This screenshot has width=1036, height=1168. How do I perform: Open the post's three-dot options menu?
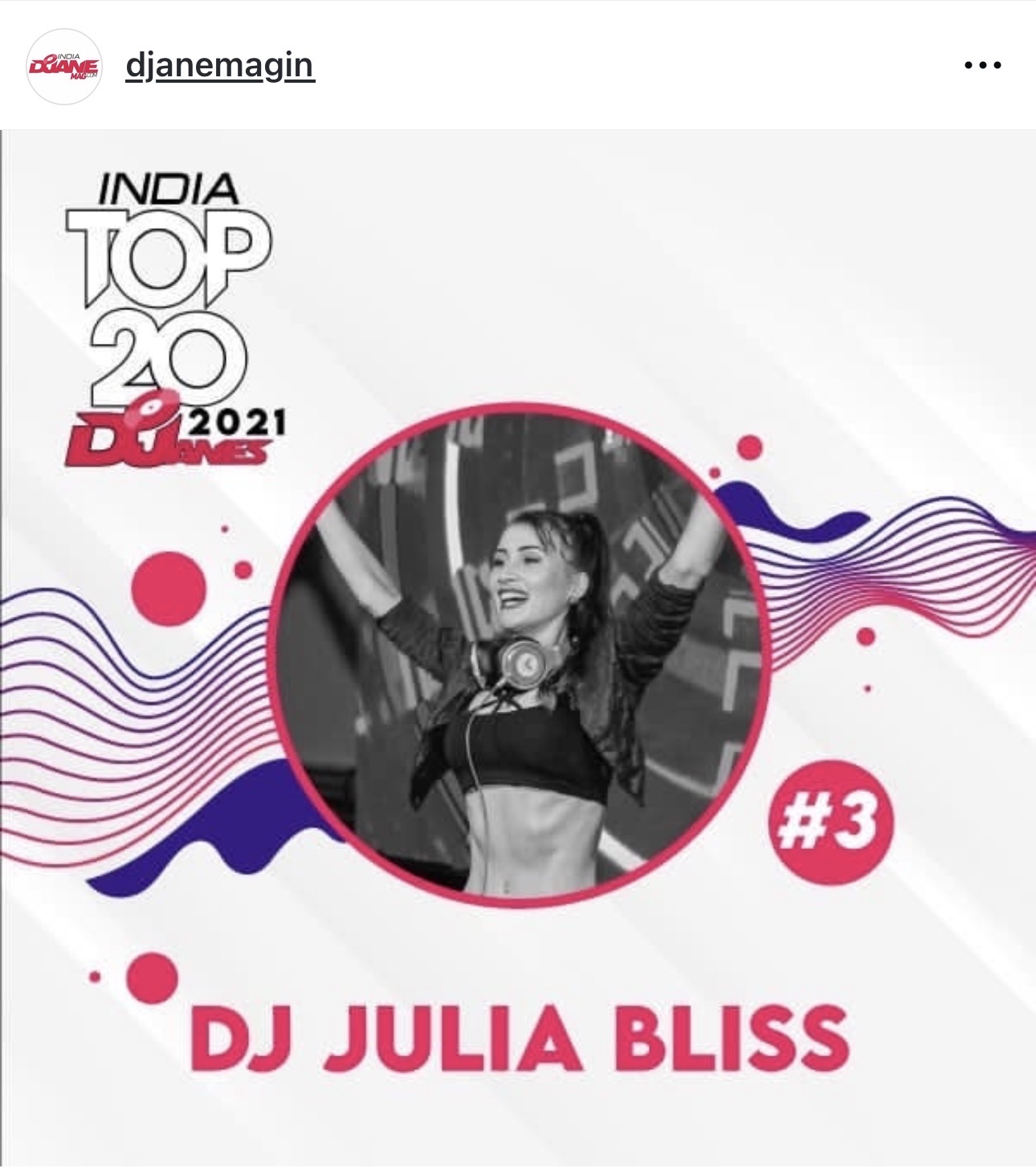tap(982, 65)
